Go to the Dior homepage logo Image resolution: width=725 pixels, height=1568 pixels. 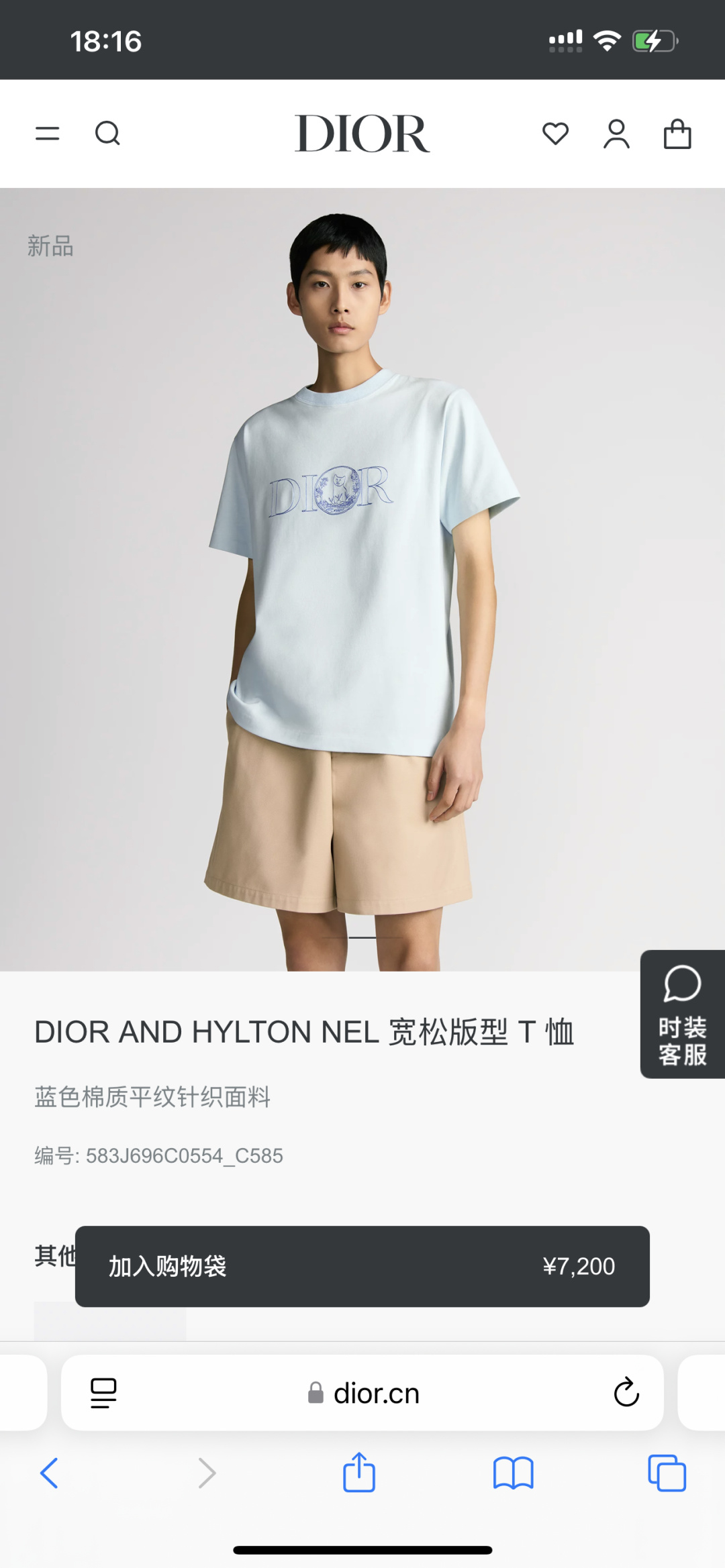pos(362,134)
